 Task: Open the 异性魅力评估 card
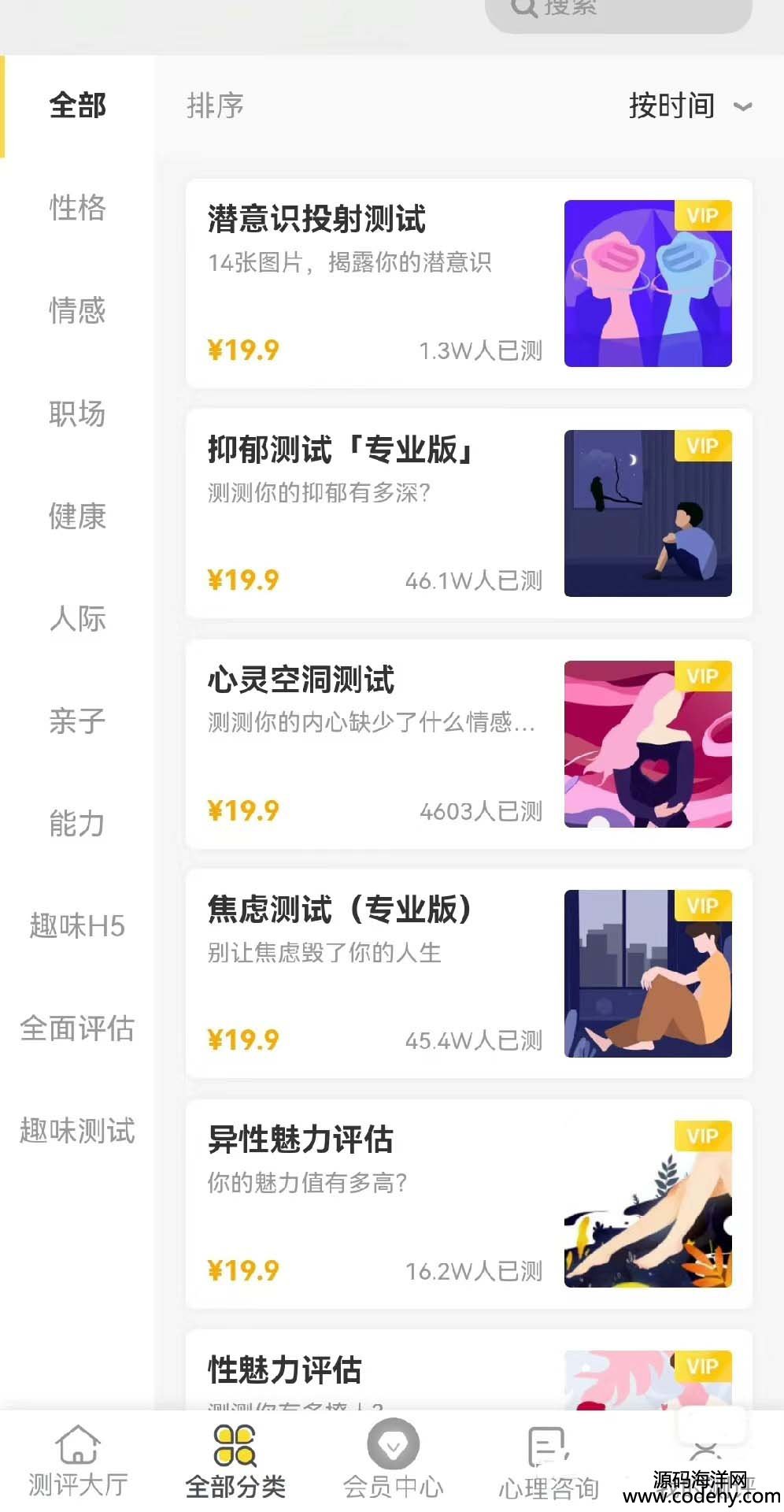pyautogui.click(x=469, y=1204)
